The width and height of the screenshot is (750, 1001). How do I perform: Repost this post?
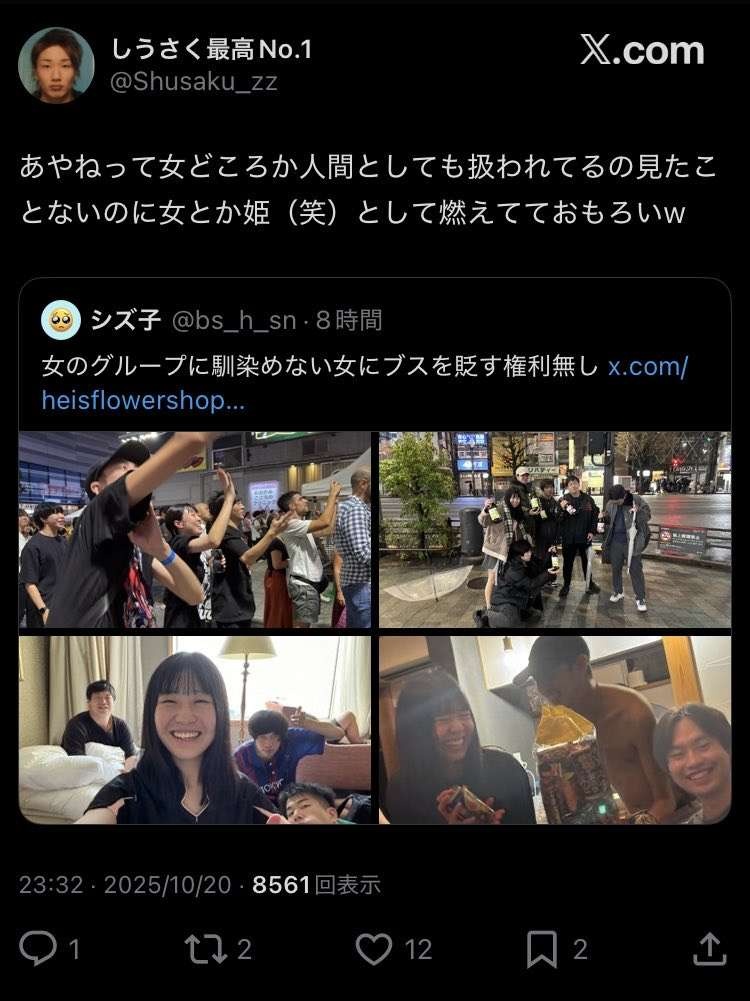(x=206, y=948)
